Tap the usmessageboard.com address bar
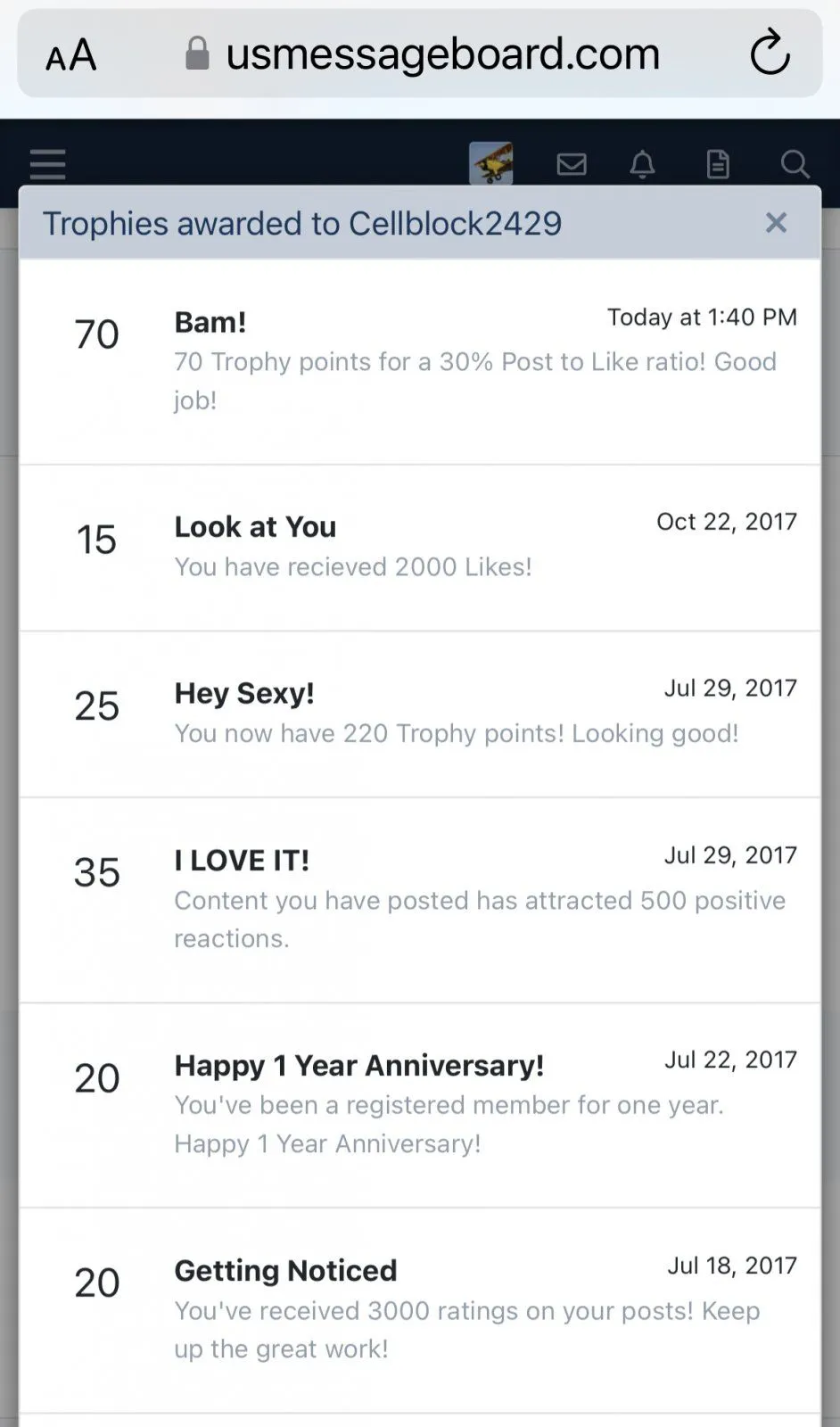 tap(442, 54)
